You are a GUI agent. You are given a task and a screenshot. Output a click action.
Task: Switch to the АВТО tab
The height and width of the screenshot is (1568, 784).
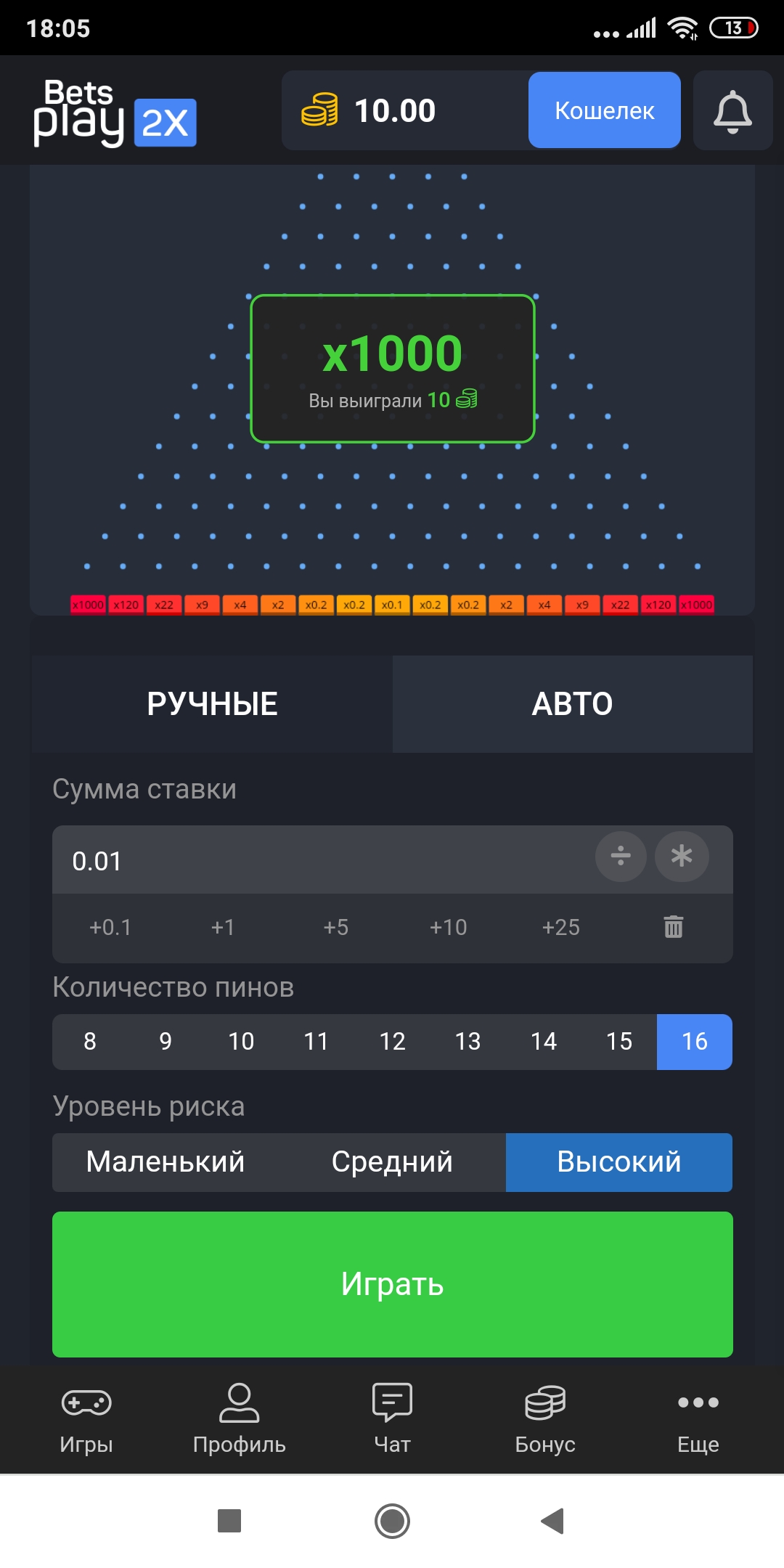[x=572, y=703]
